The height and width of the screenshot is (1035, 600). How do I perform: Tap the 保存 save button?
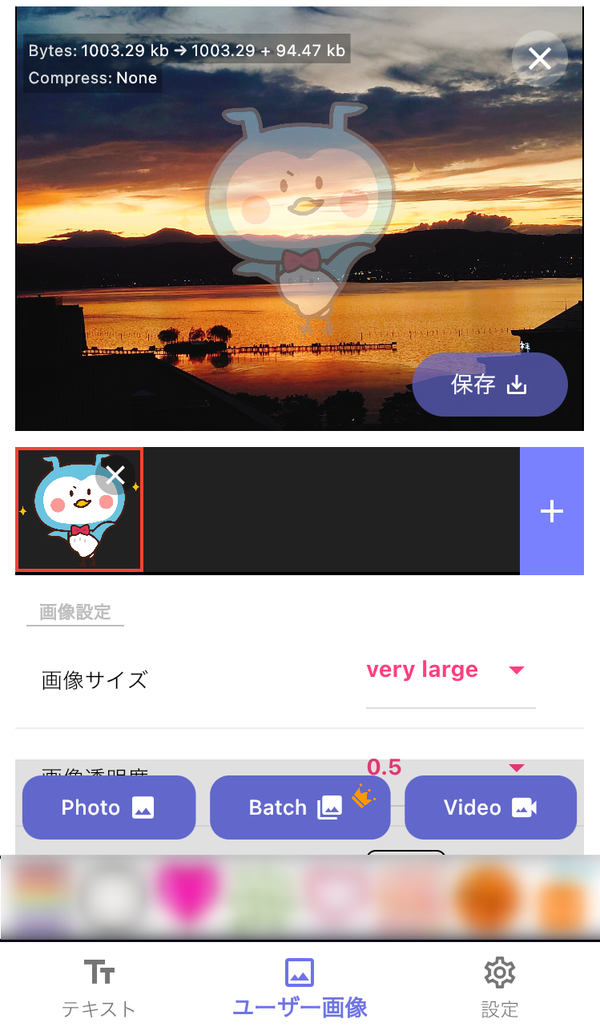click(x=490, y=385)
